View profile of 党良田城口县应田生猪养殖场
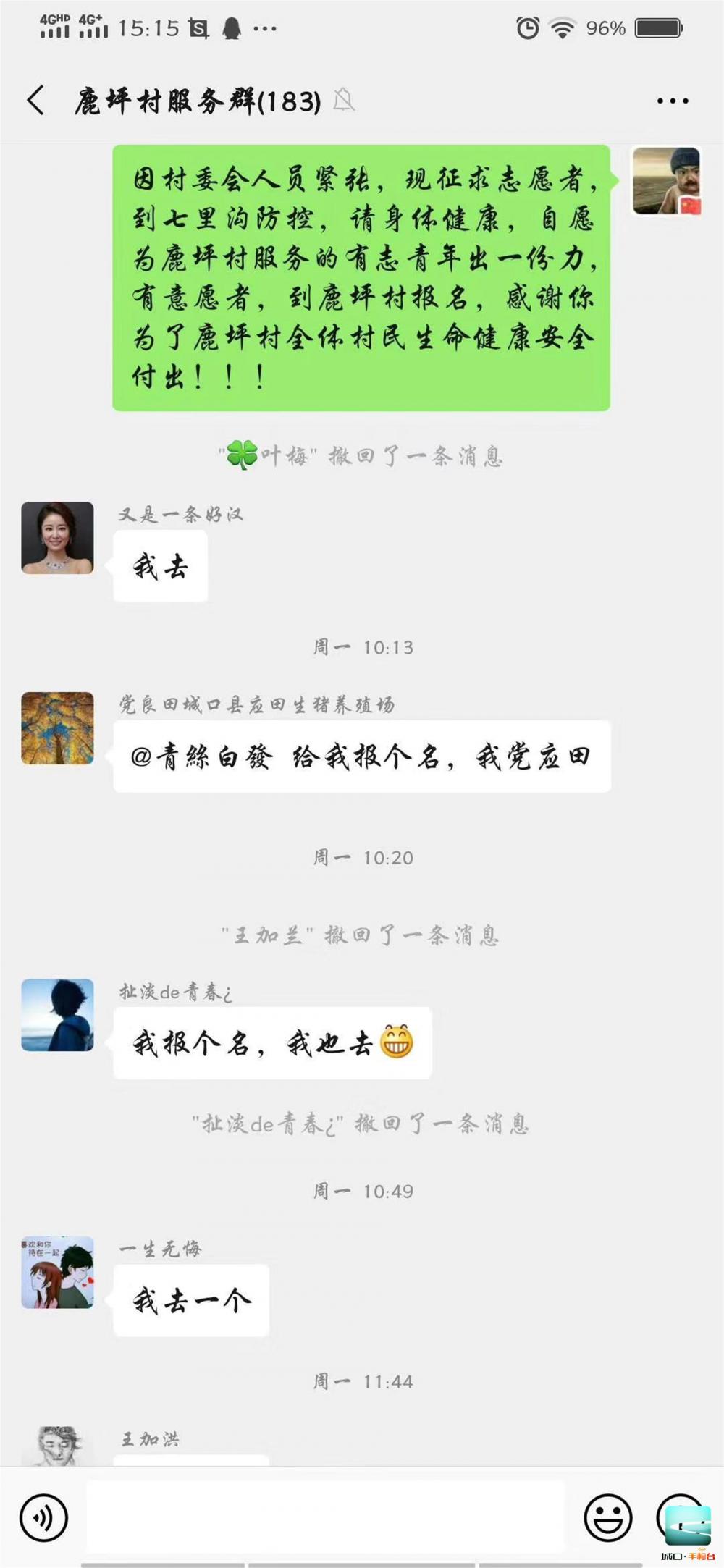 tap(57, 728)
